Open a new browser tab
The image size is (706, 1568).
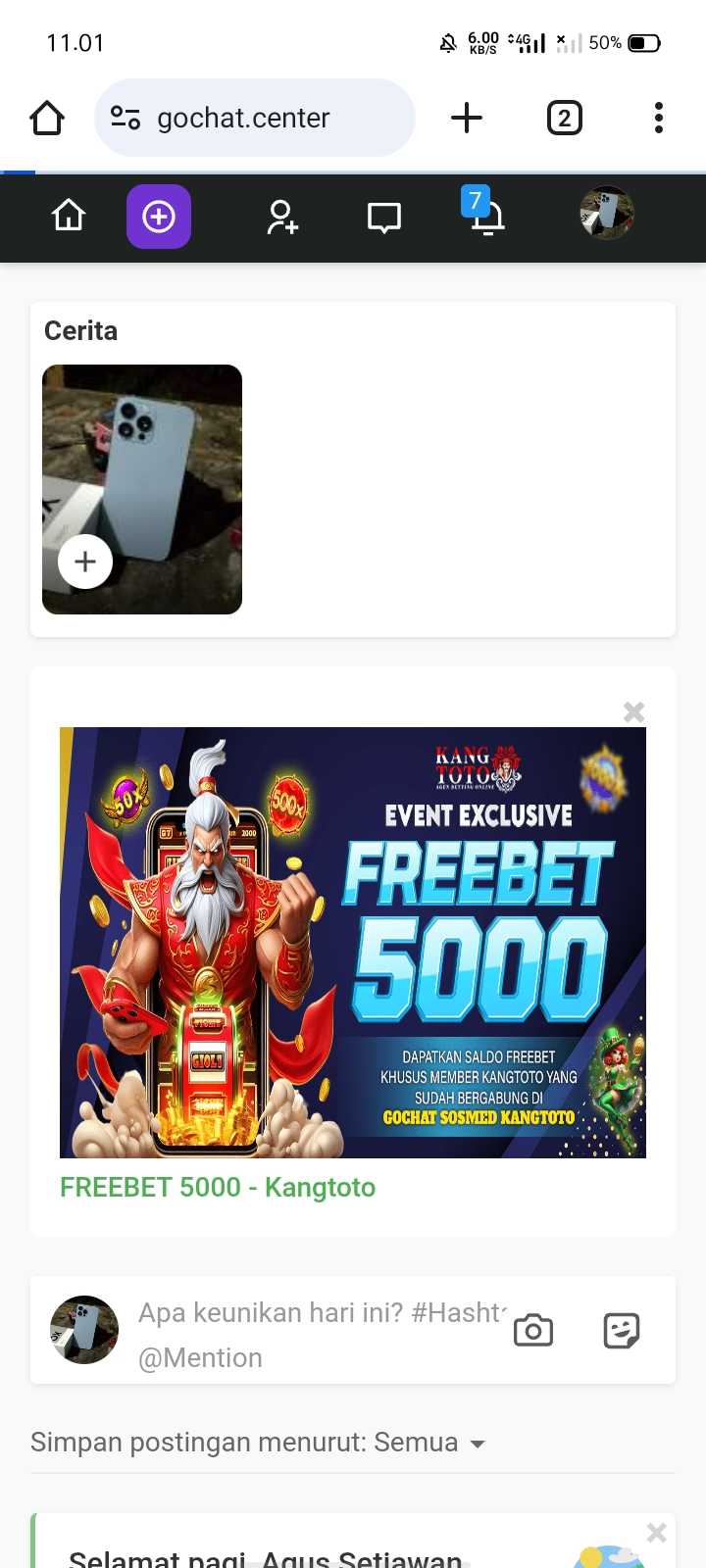[467, 119]
